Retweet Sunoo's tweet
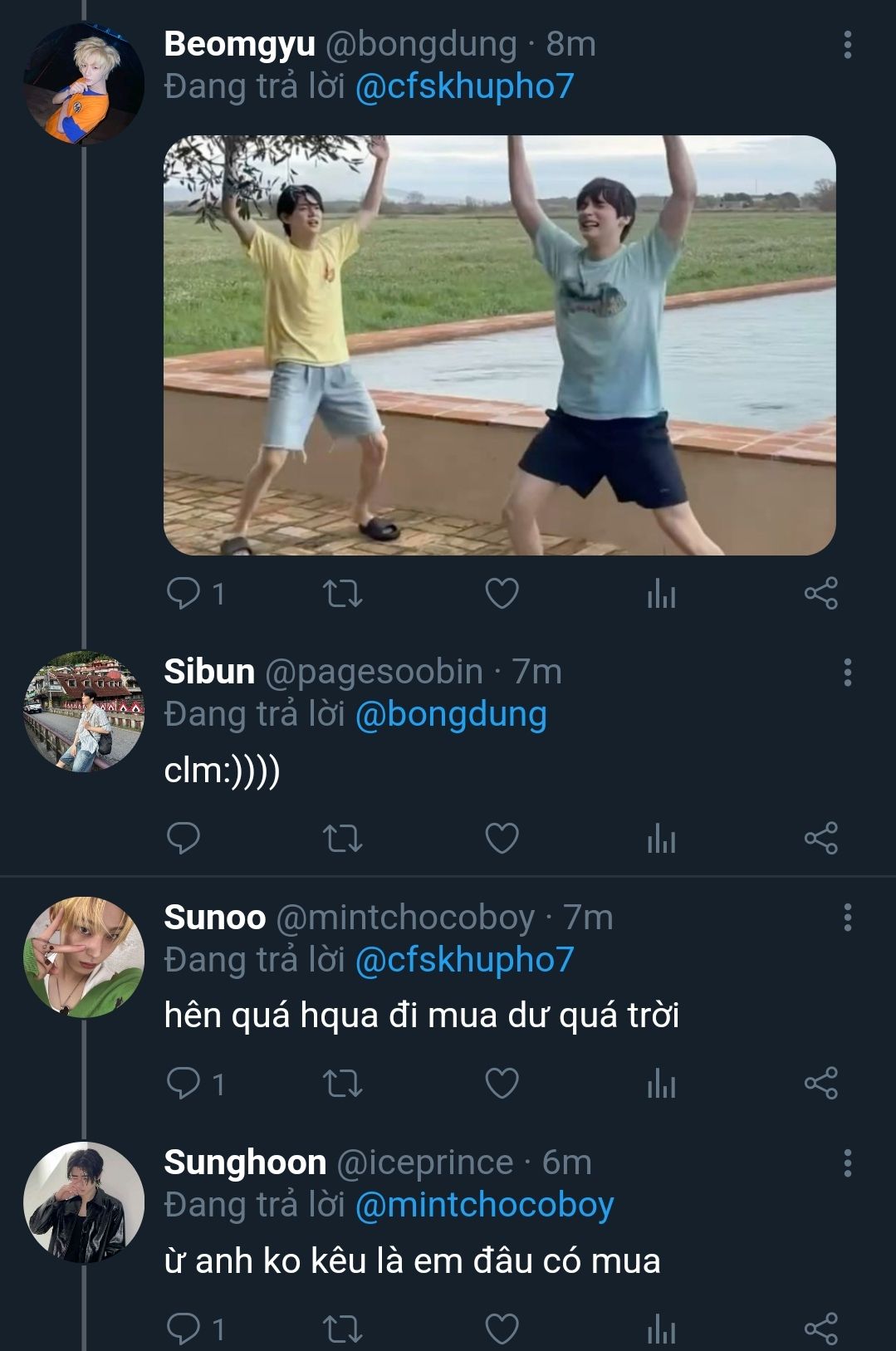The height and width of the screenshot is (1351, 896). click(342, 1084)
